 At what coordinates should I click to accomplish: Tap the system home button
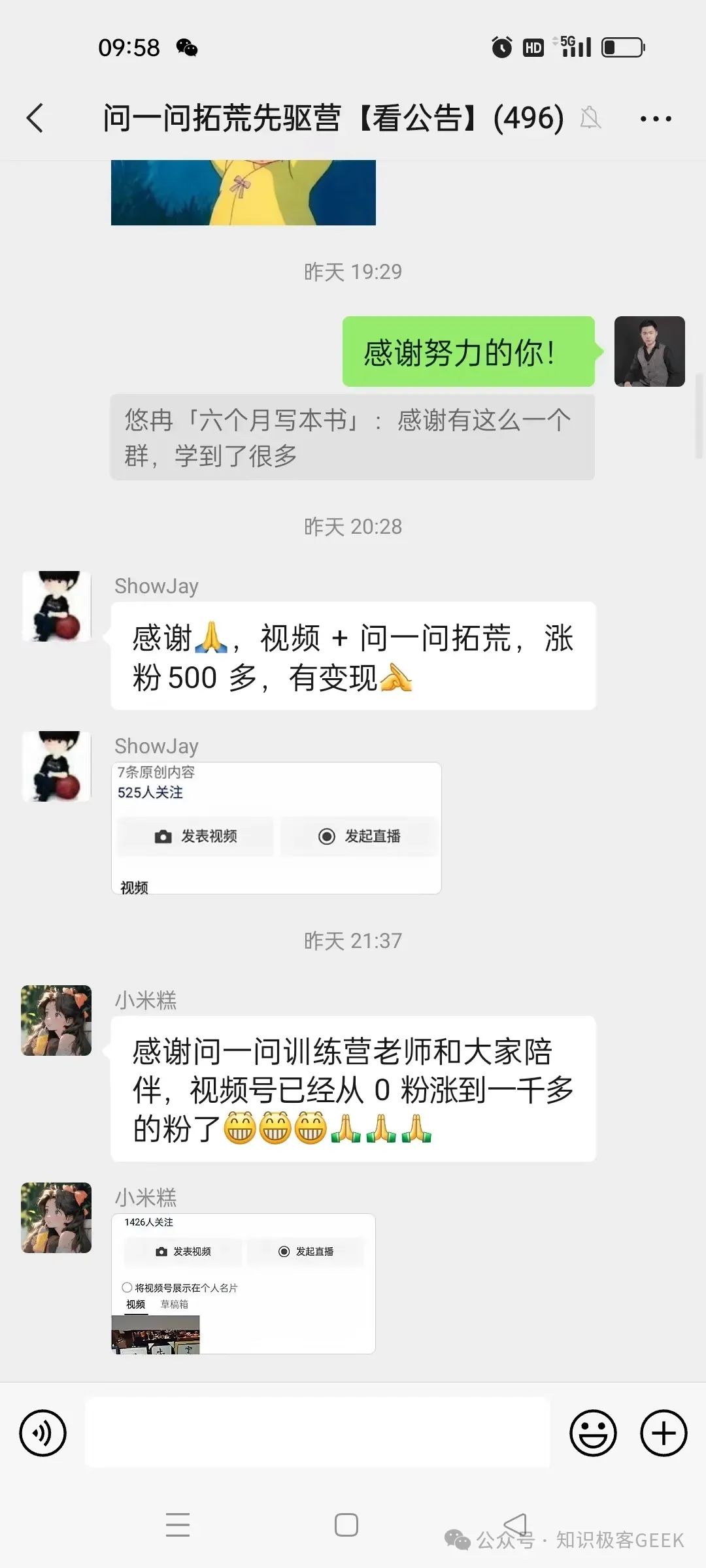tap(346, 1525)
